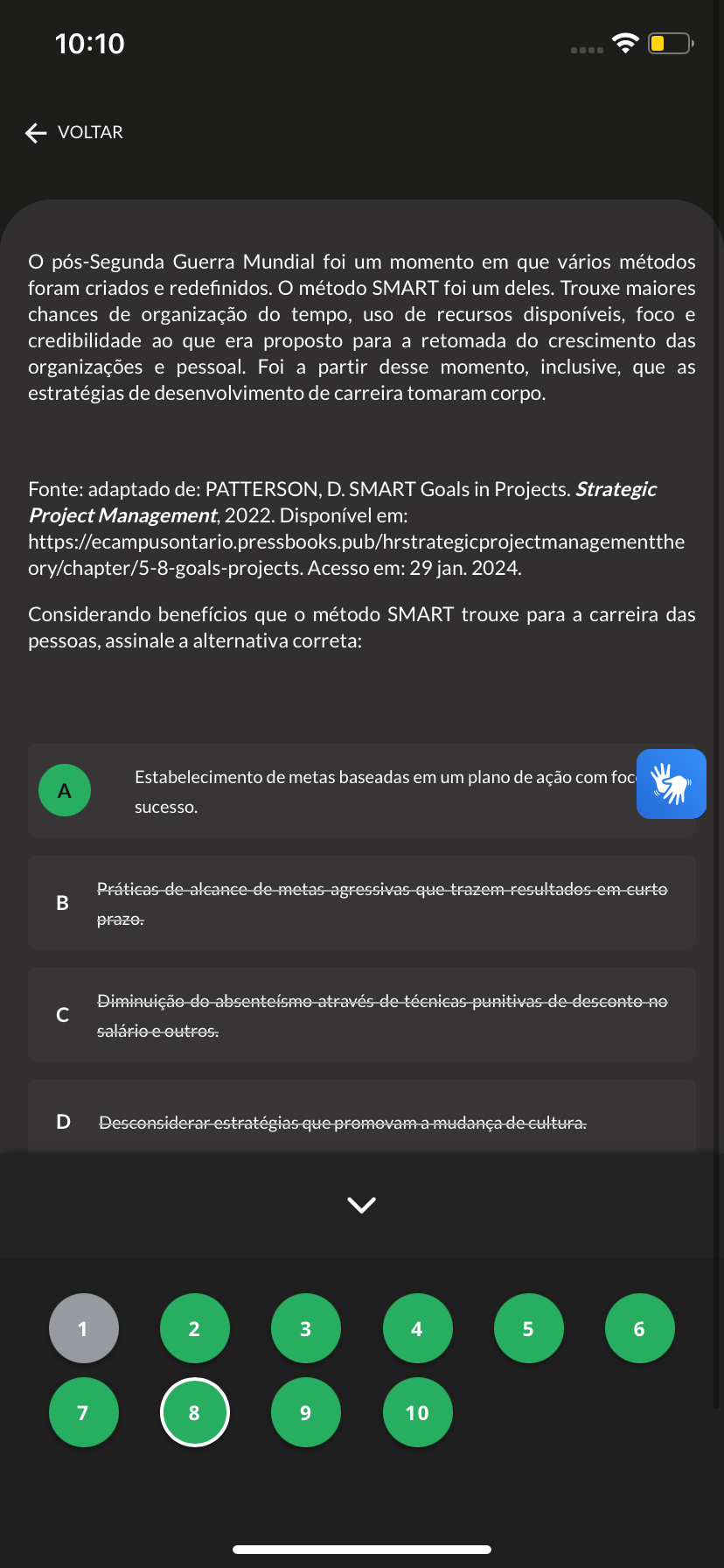Screen dimensions: 724x1568
Task: Navigate to question 5
Action: click(x=528, y=1328)
